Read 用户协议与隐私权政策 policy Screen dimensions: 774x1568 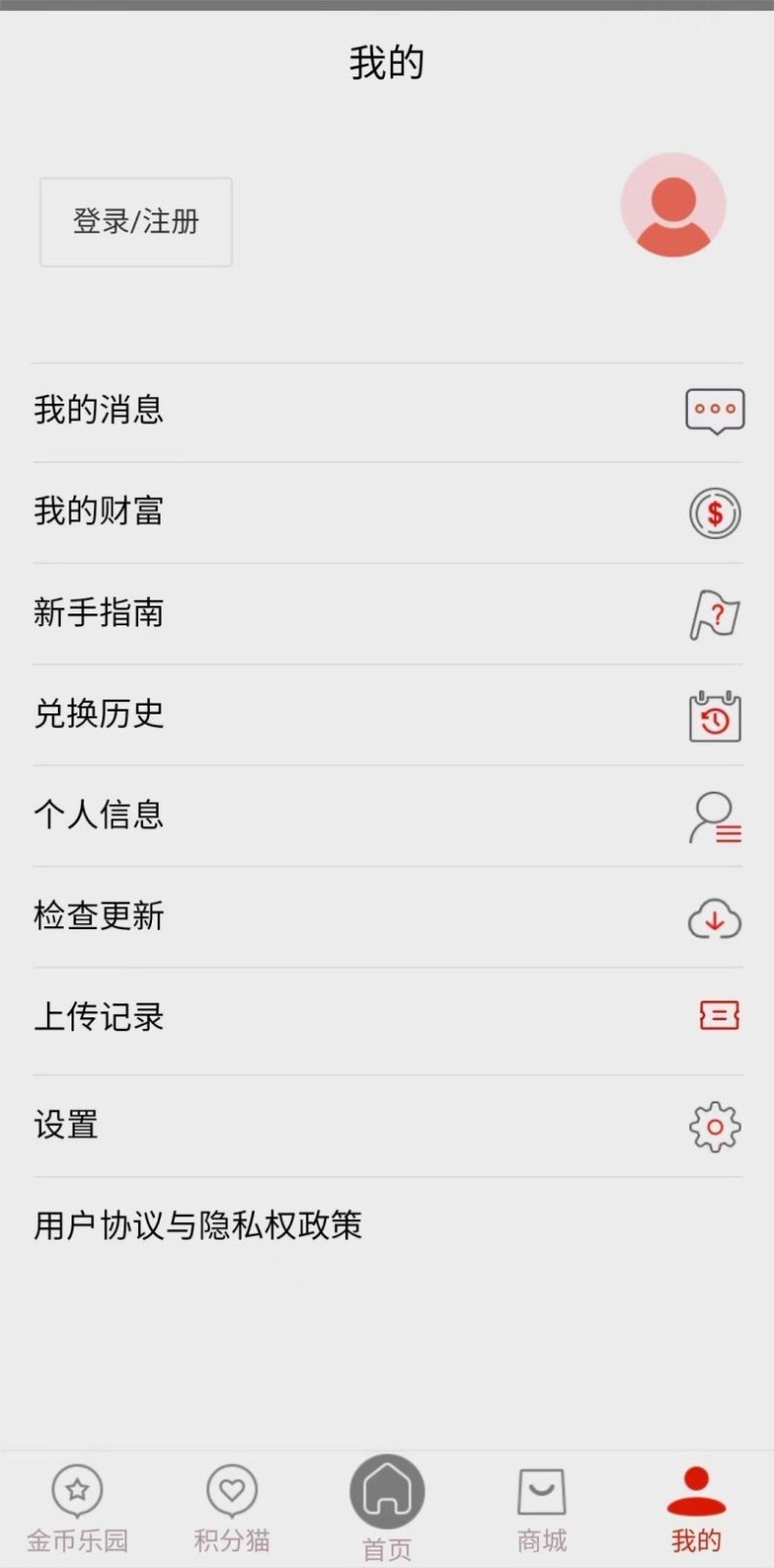198,1226
